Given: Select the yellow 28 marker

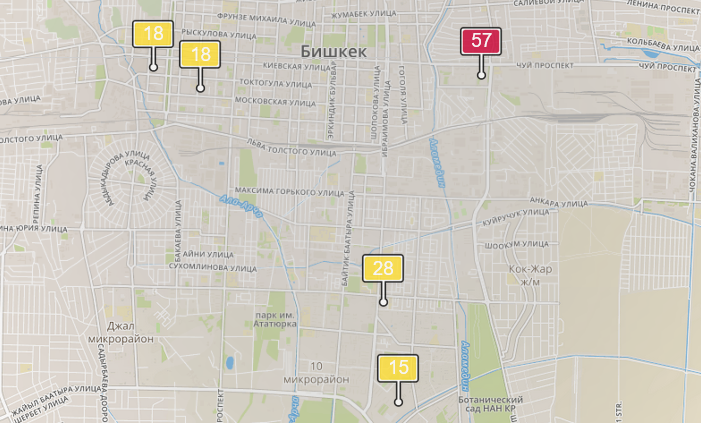Looking at the screenshot, I should tap(383, 268).
